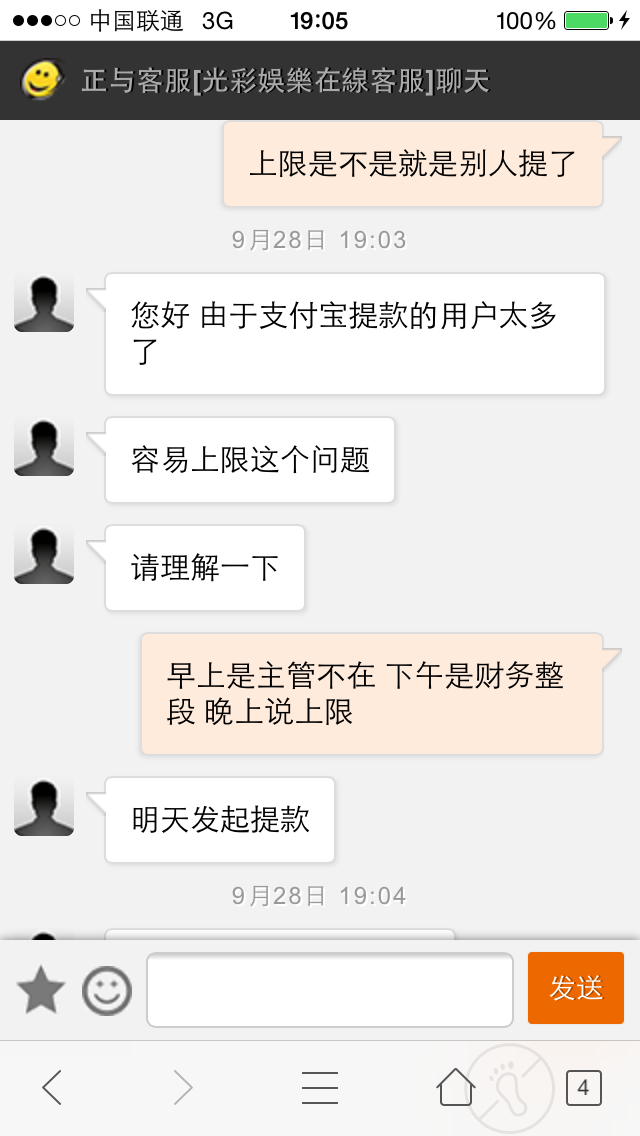Go forward with the browser forward arrow

tap(183, 1087)
